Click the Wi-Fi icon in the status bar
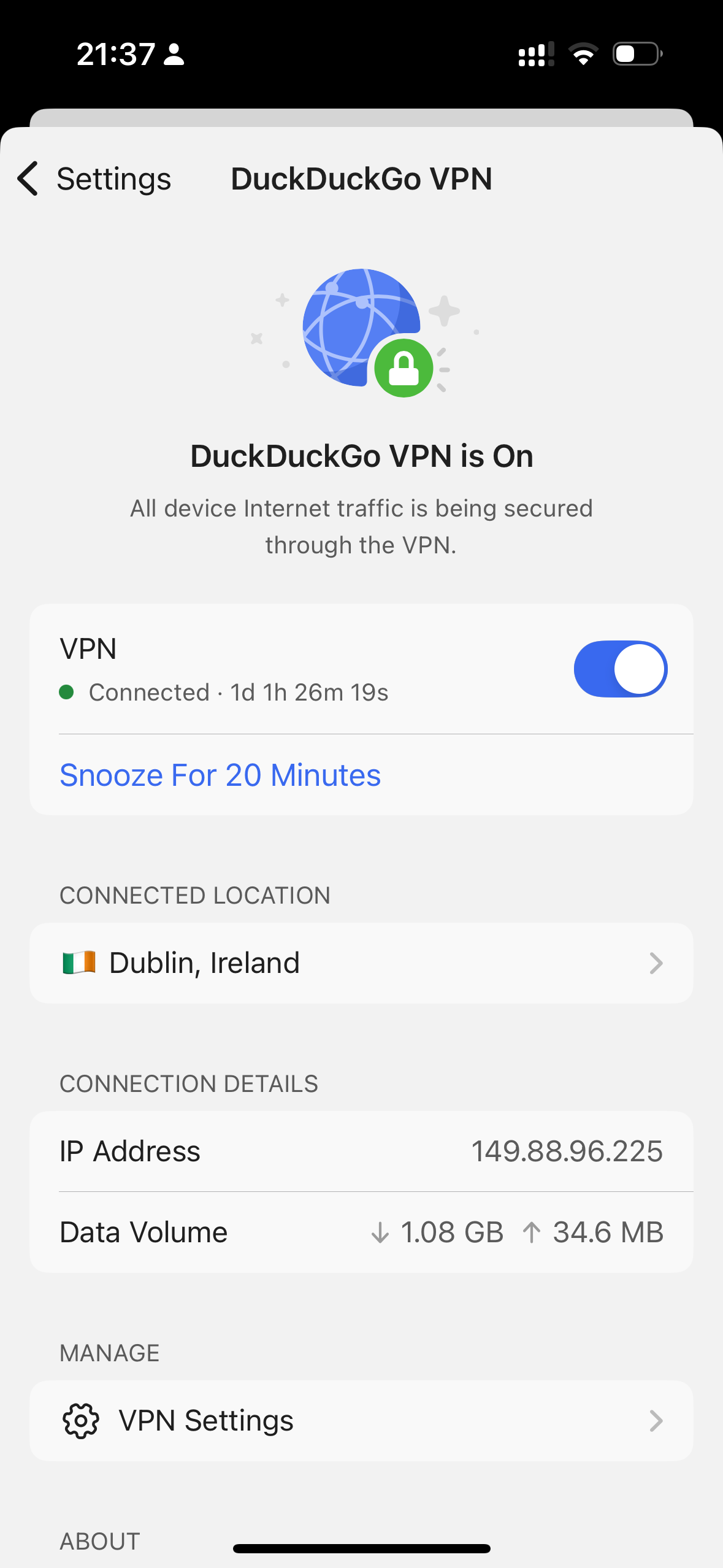 point(583,55)
